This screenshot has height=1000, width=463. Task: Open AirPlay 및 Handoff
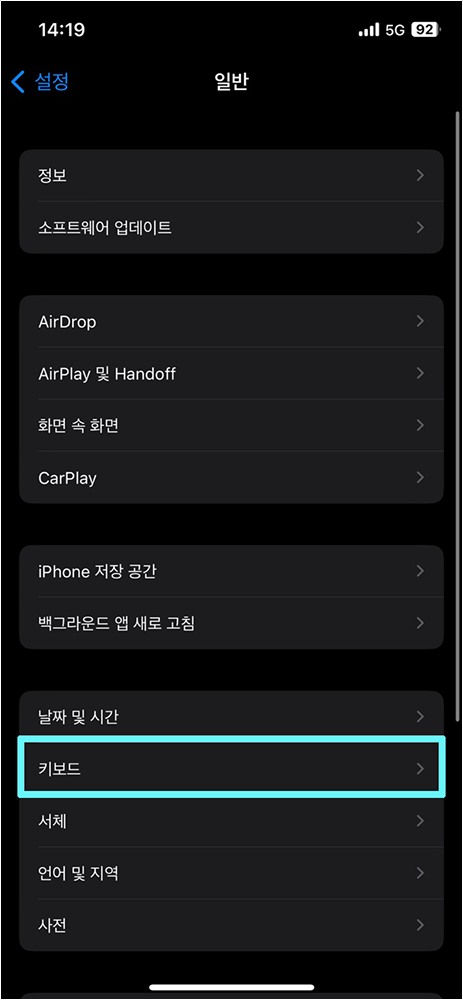232,374
